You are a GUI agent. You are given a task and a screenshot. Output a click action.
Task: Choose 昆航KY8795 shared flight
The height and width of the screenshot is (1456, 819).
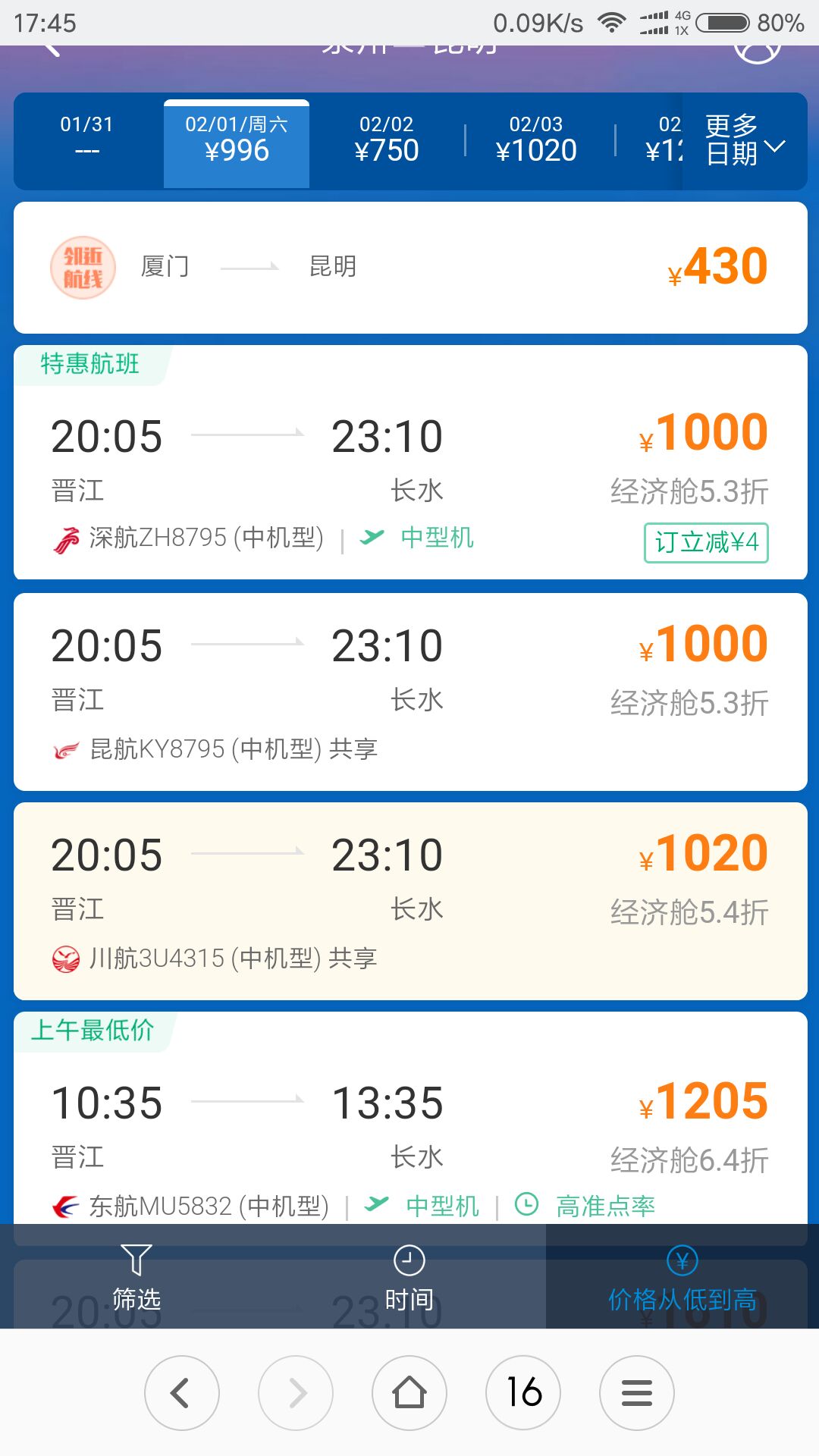[410, 692]
